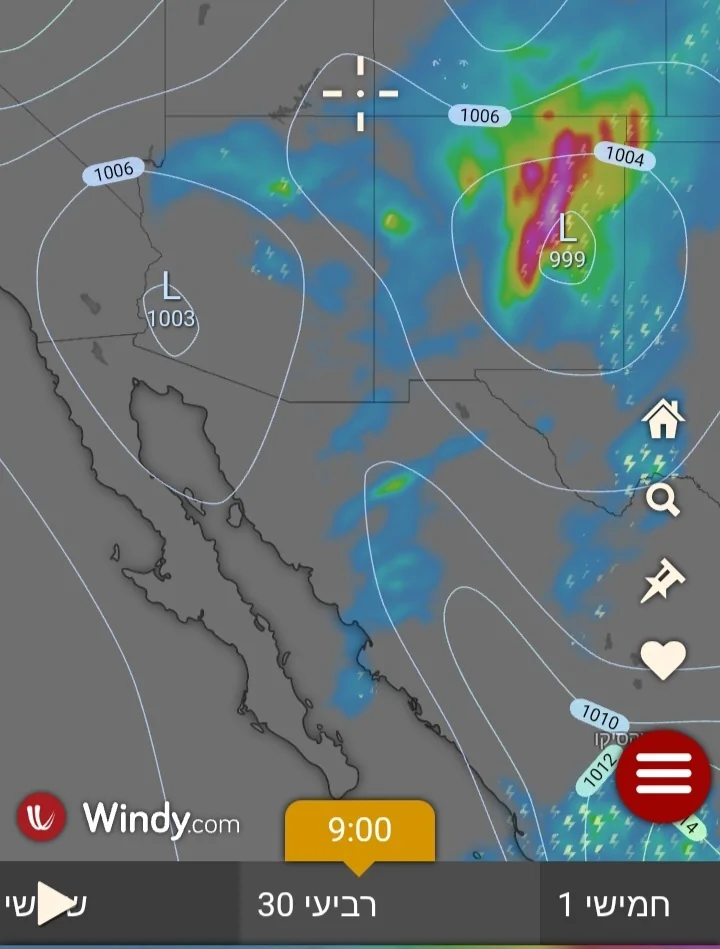Tap the home location icon
Screen dimensions: 720x949
[x=663, y=418]
